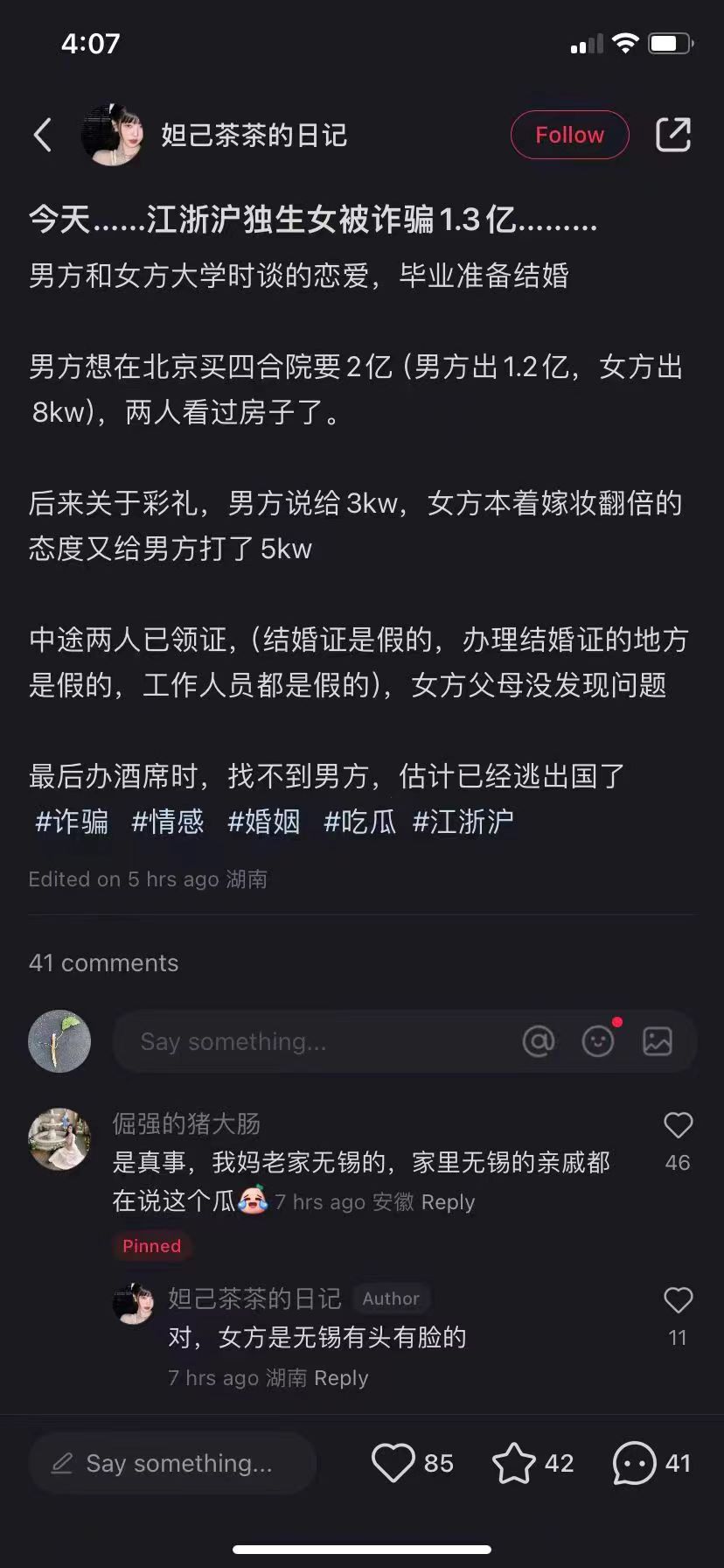Mention someone with the @ icon
724x1568 pixels.
point(539,1041)
